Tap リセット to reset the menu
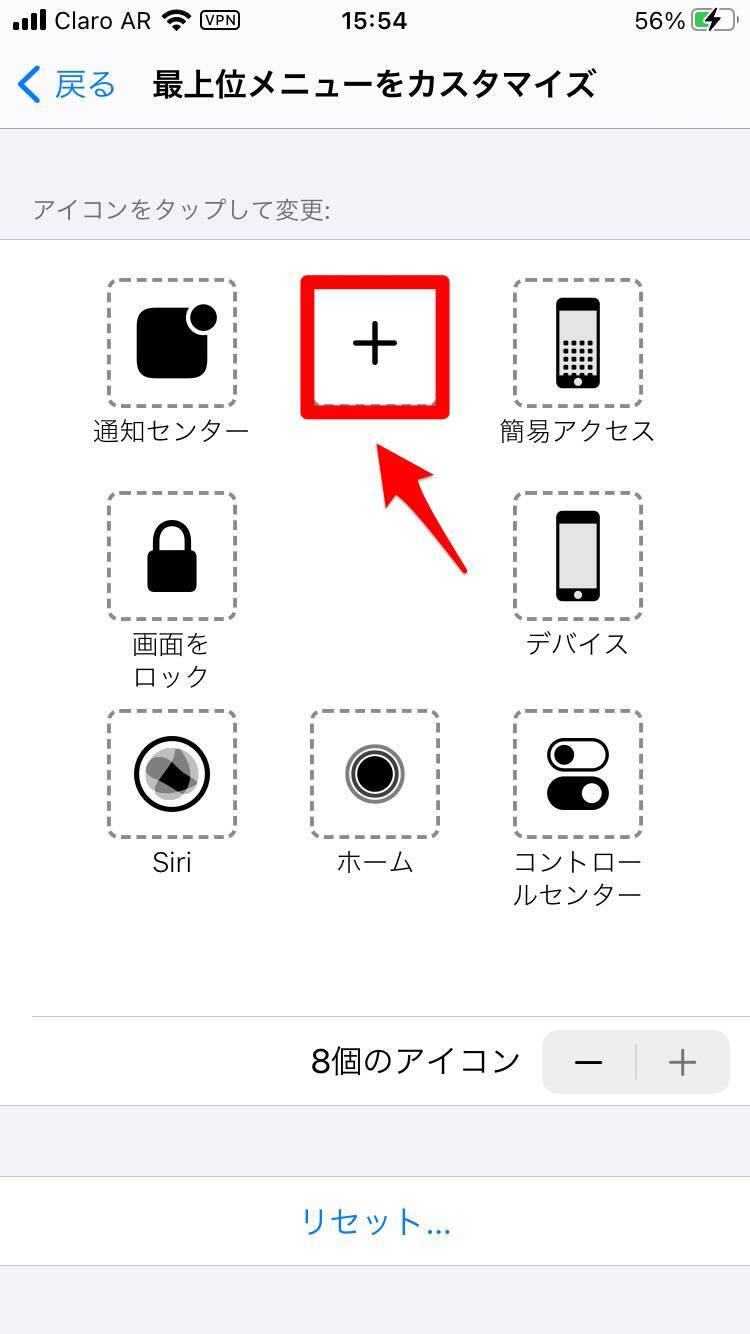Image resolution: width=750 pixels, height=1334 pixels. click(x=375, y=1222)
